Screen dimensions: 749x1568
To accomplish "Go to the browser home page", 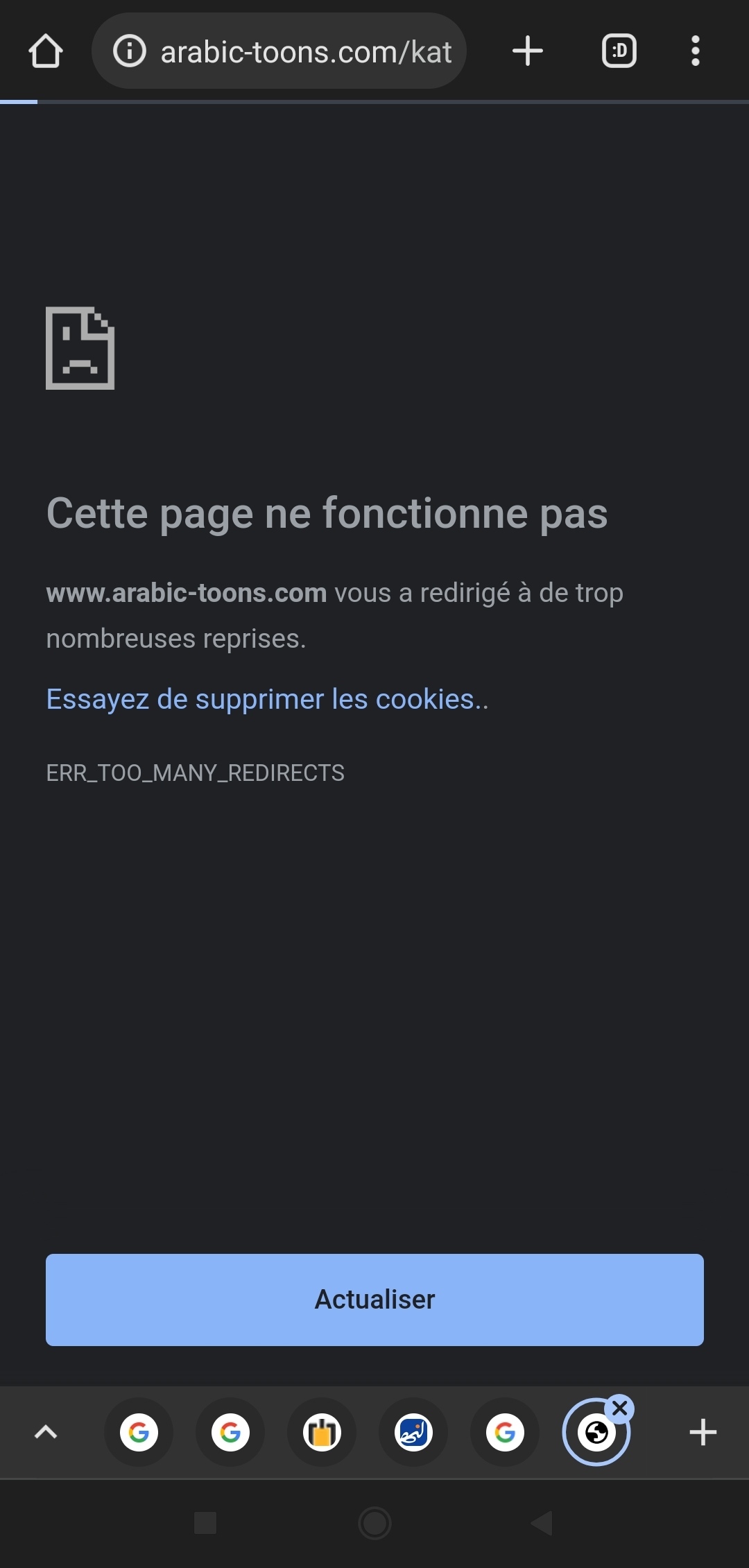I will (46, 51).
